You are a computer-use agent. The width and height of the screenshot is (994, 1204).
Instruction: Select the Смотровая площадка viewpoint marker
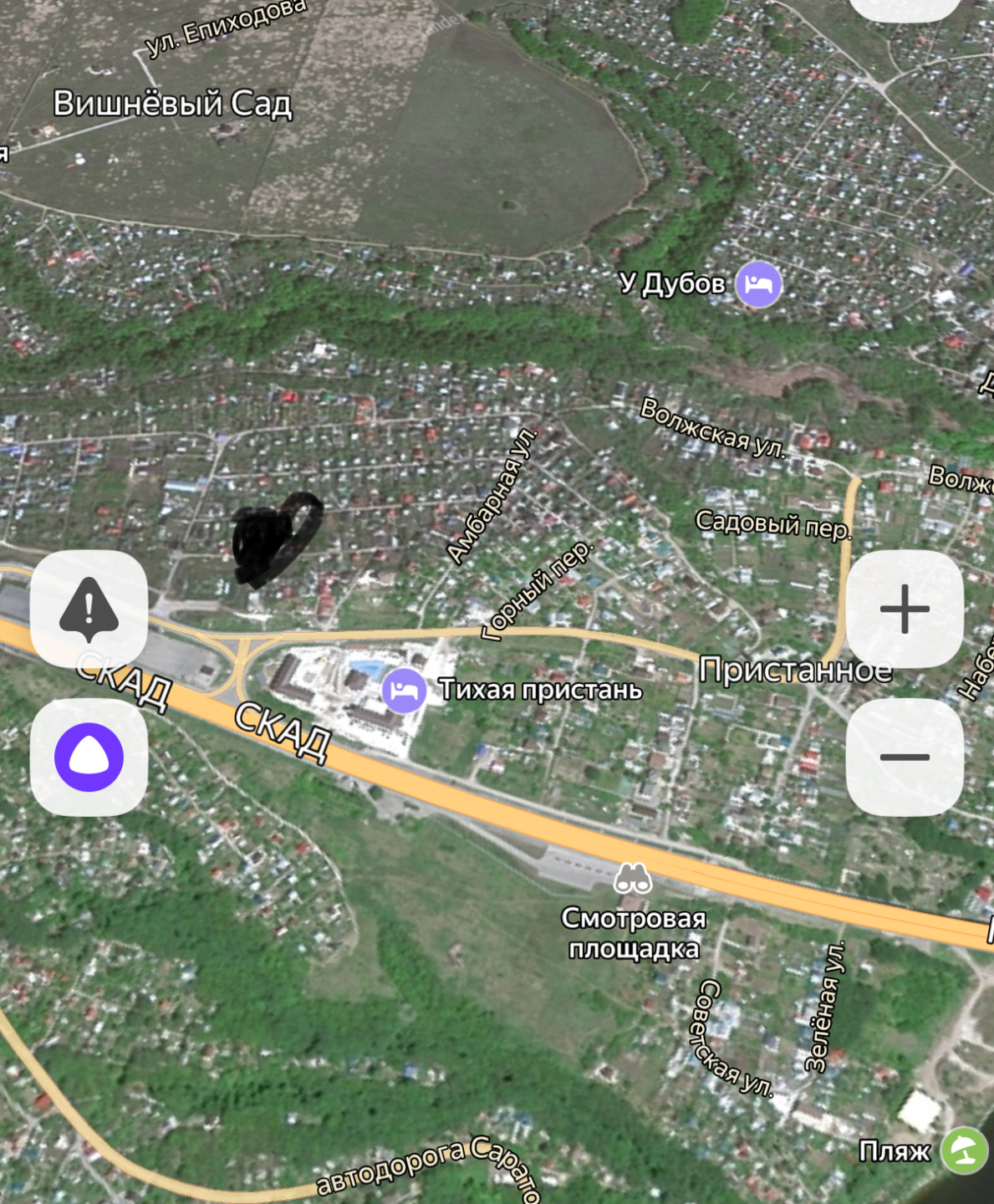coord(633,879)
